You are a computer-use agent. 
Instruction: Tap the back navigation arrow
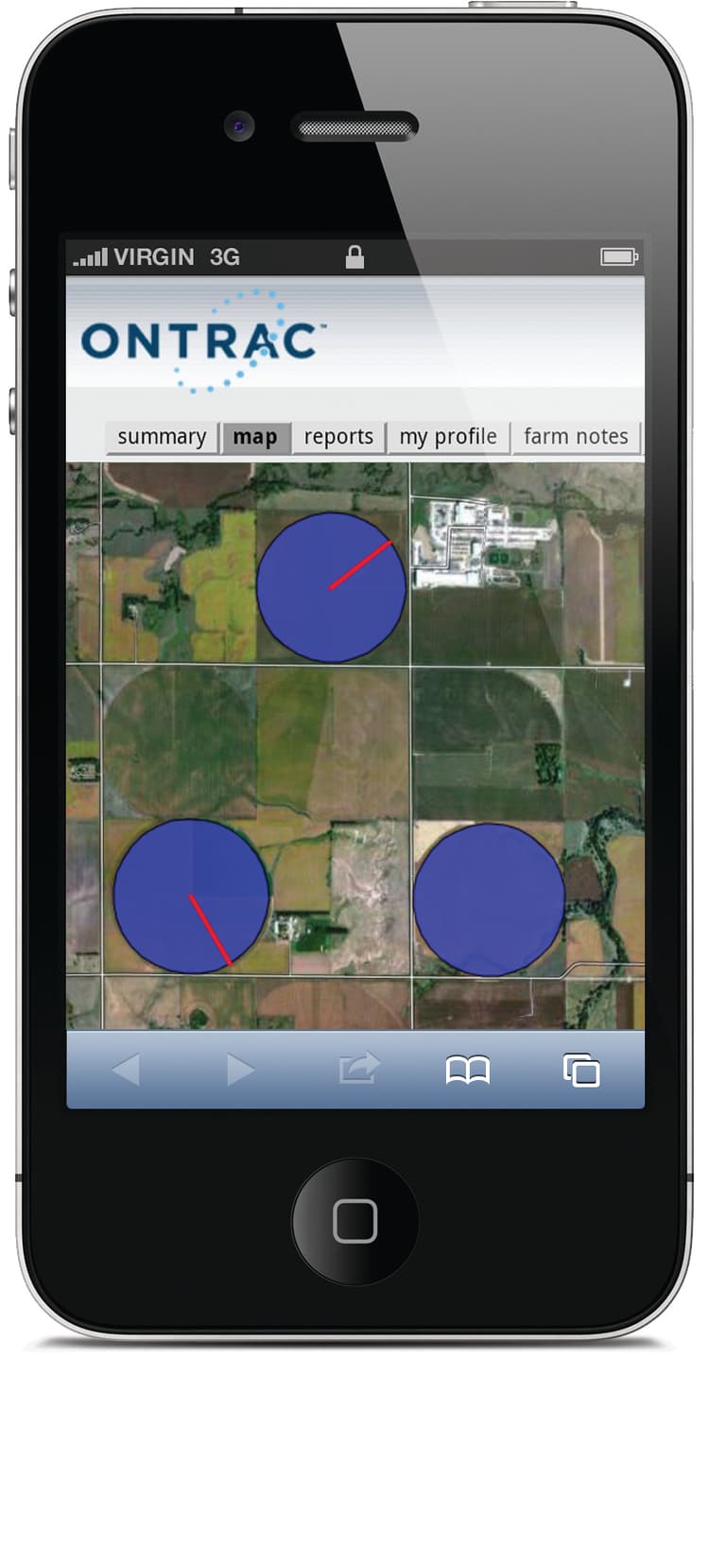pos(128,1068)
